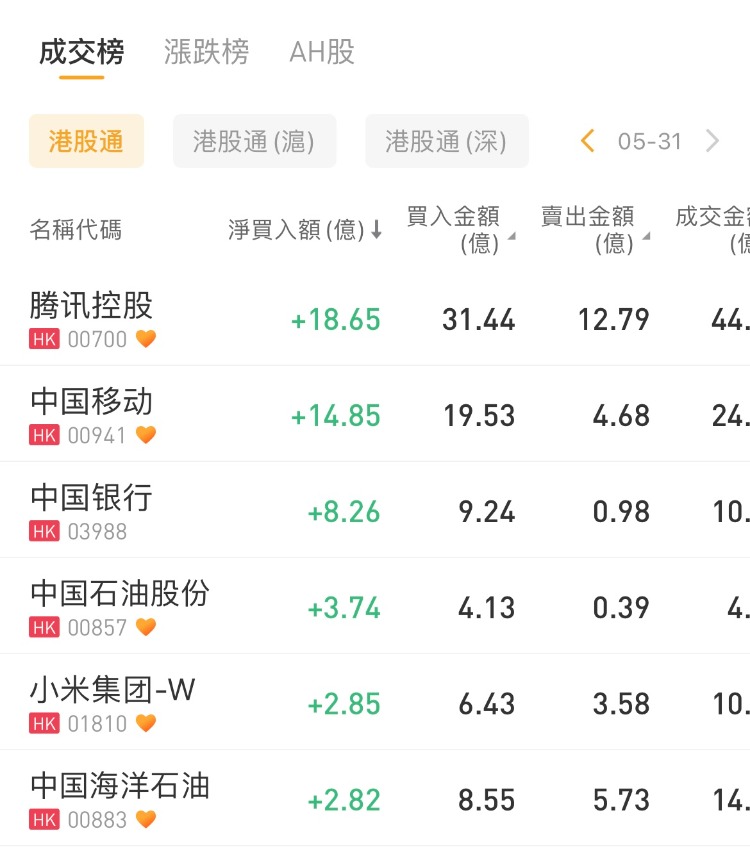Select the 港股通 filter chip
This screenshot has width=750, height=847.
86,141
